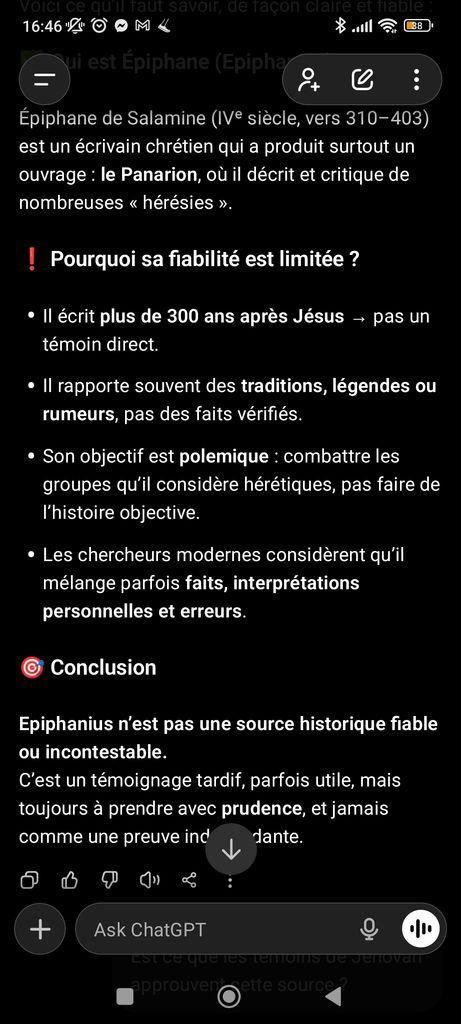Start a new chat with the edit icon

click(x=362, y=80)
